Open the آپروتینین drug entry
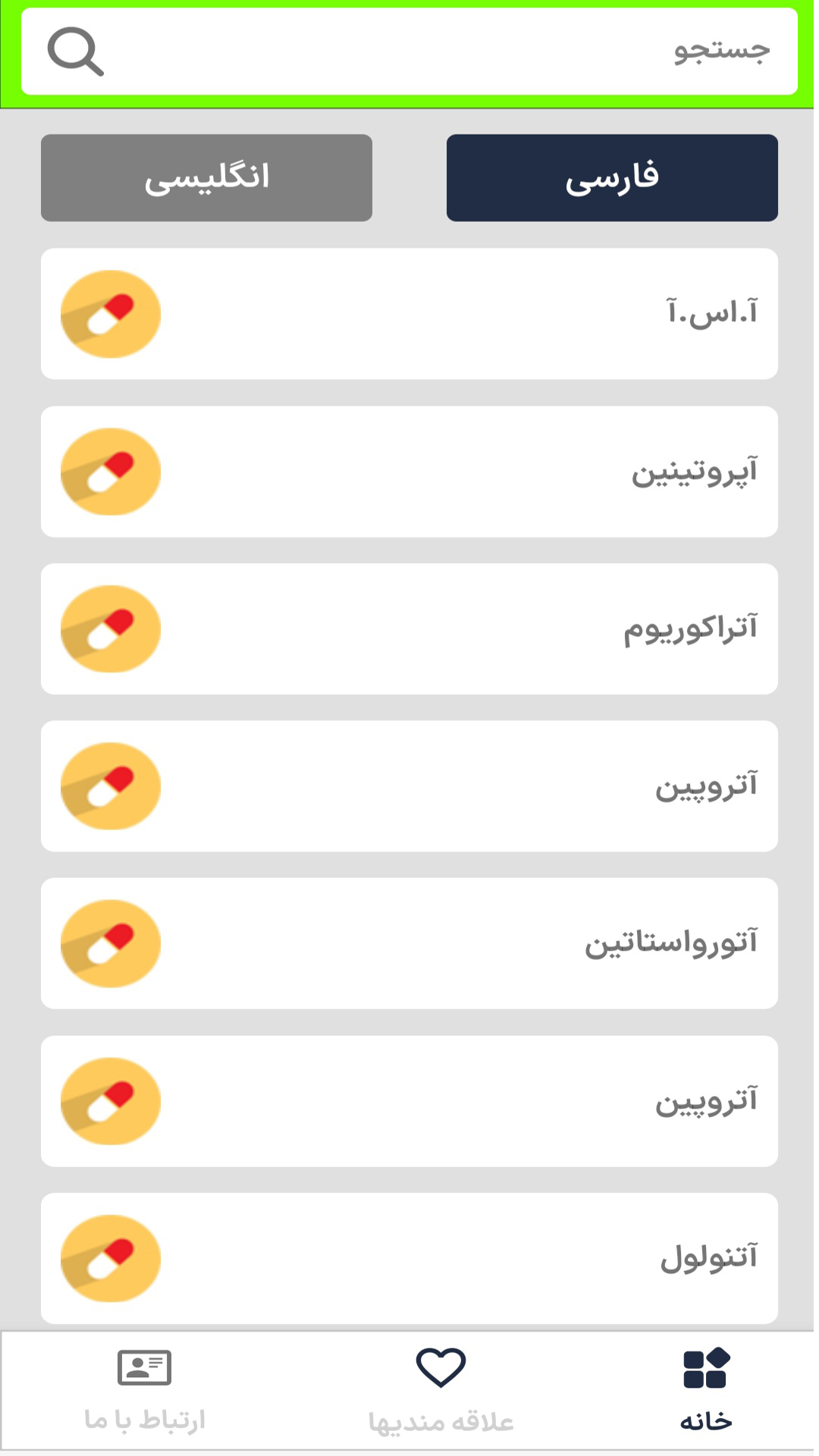 [x=409, y=472]
